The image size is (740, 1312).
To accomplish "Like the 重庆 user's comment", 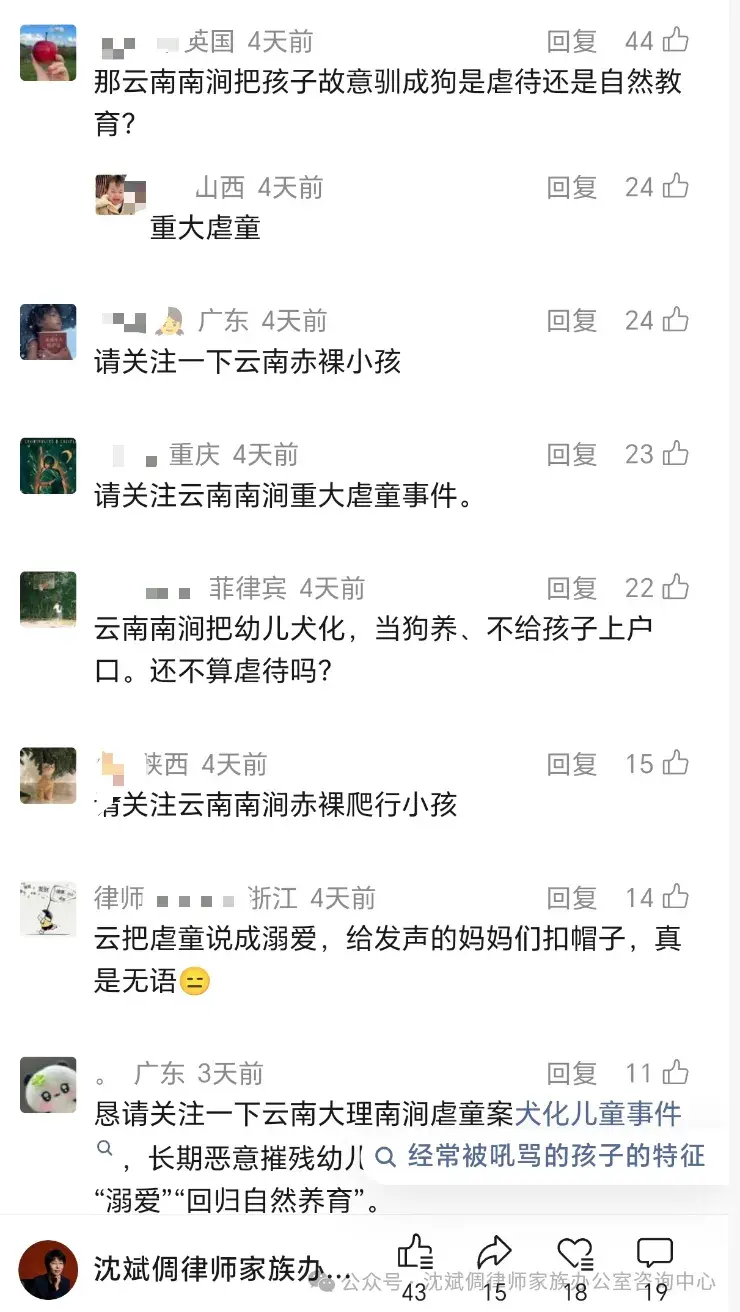I will tap(675, 454).
